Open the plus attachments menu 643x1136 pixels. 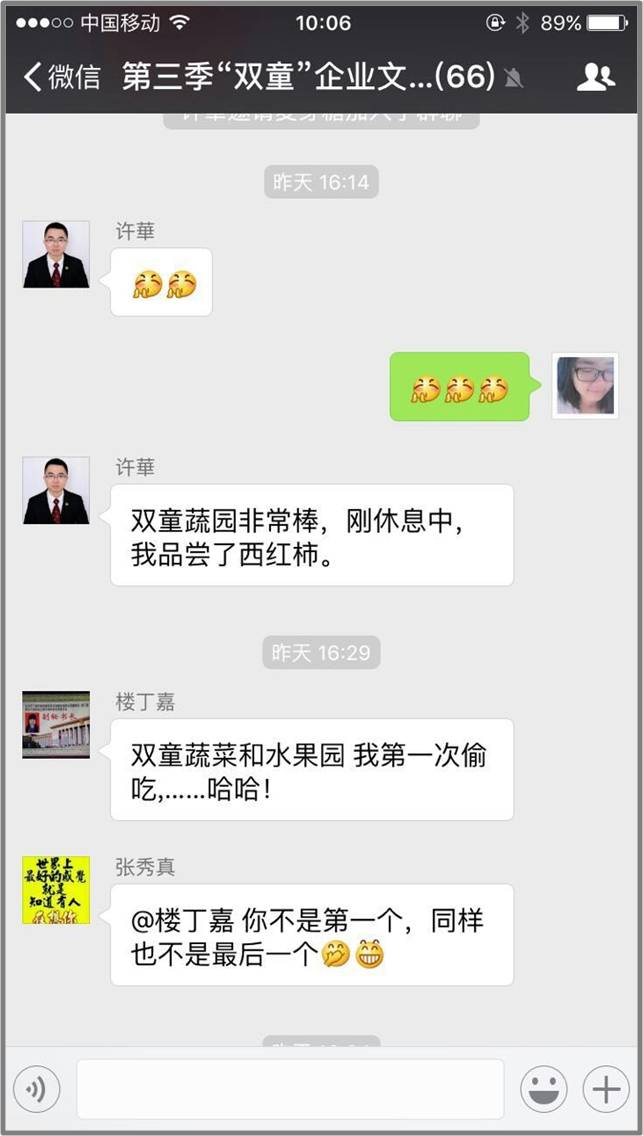tap(606, 1089)
